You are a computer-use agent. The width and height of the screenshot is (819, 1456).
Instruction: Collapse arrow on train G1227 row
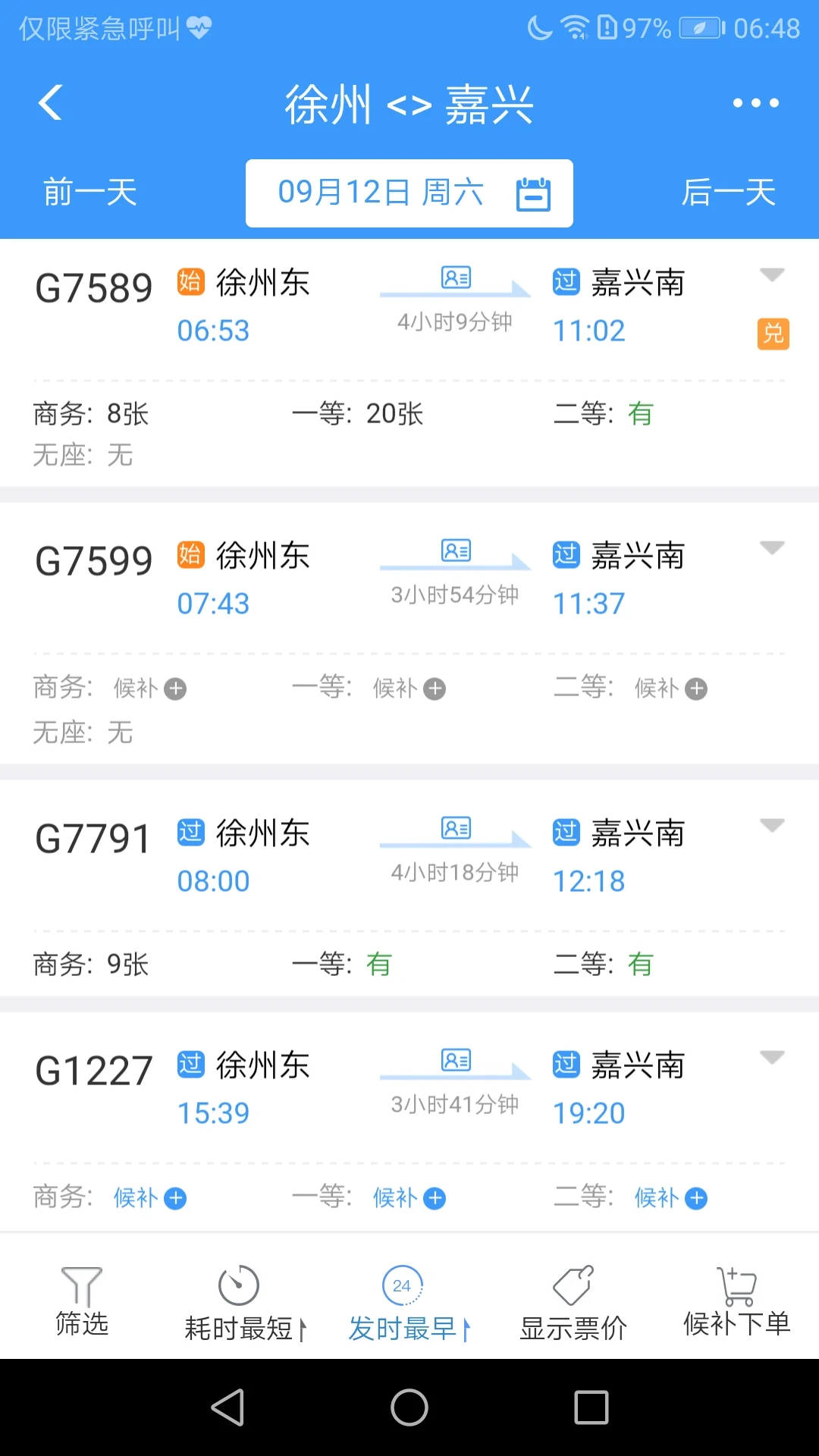coord(772,1058)
